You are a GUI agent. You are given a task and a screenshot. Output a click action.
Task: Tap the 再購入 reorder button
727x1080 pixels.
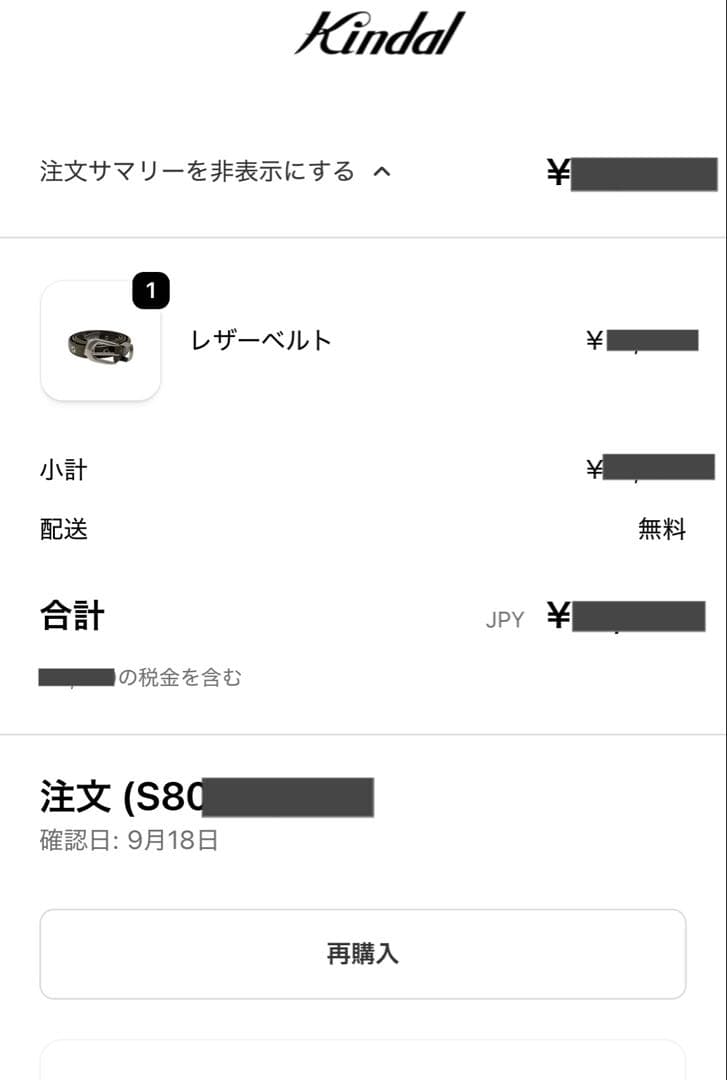(x=362, y=954)
